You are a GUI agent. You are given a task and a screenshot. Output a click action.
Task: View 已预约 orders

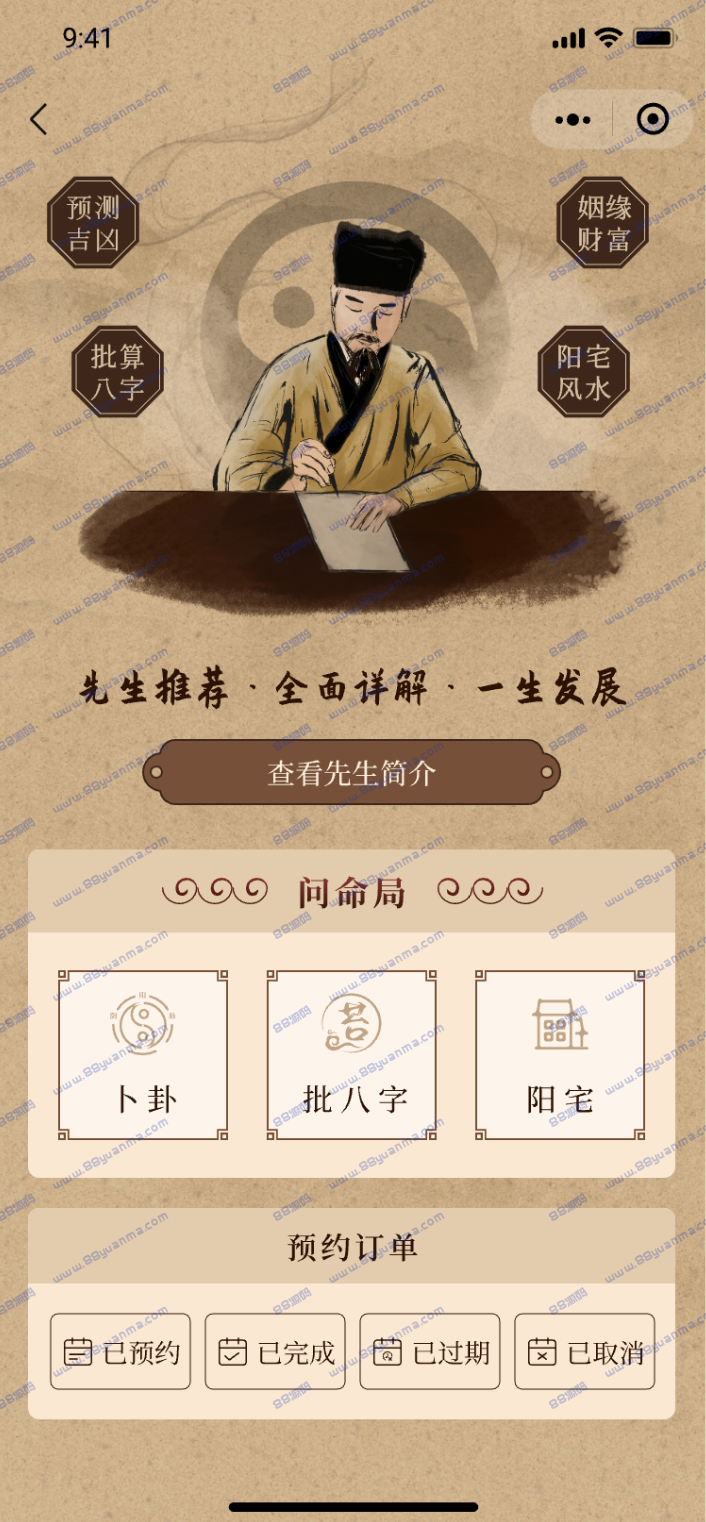click(x=120, y=1352)
